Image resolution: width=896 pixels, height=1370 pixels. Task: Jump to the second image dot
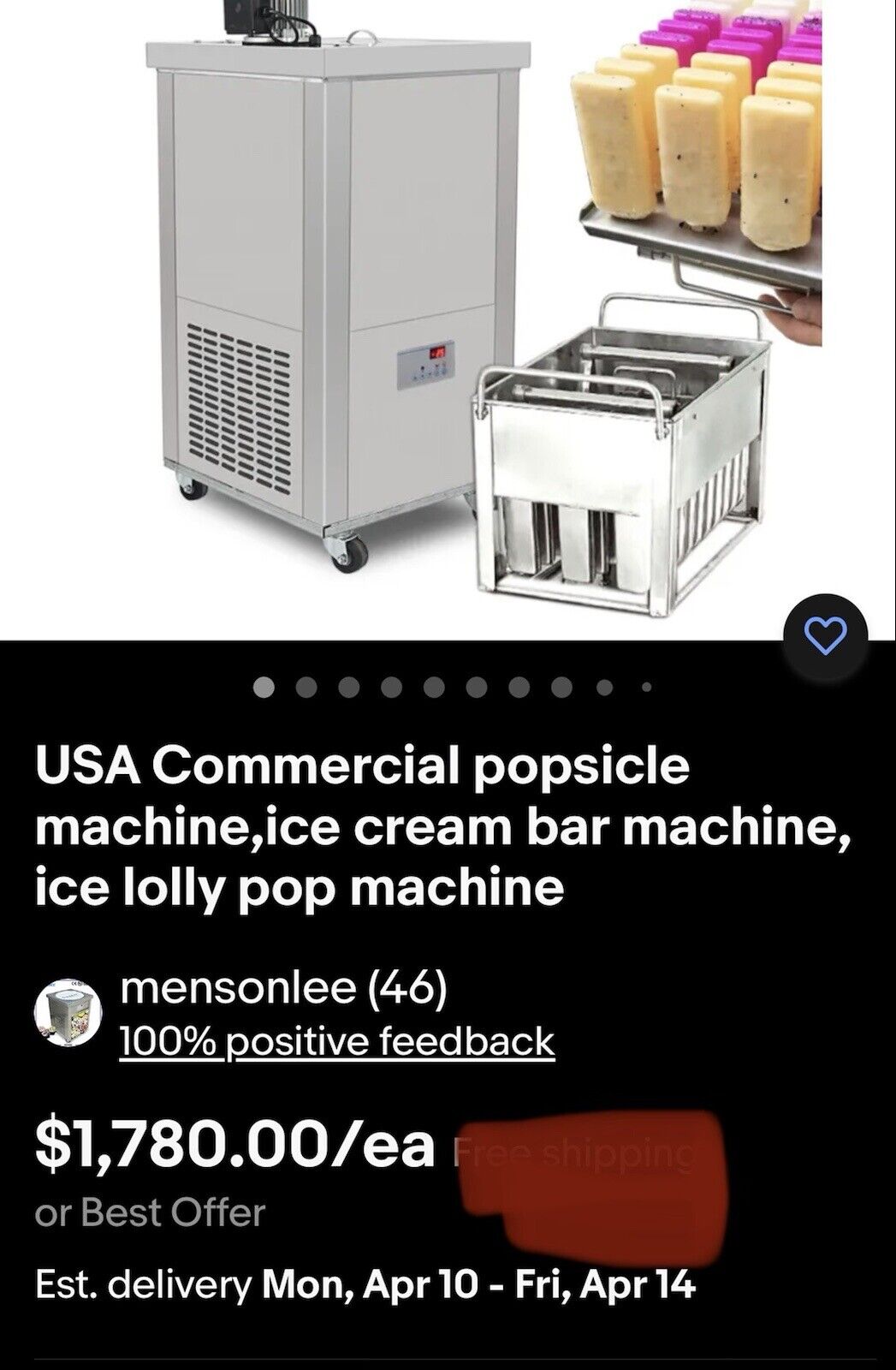310,686
